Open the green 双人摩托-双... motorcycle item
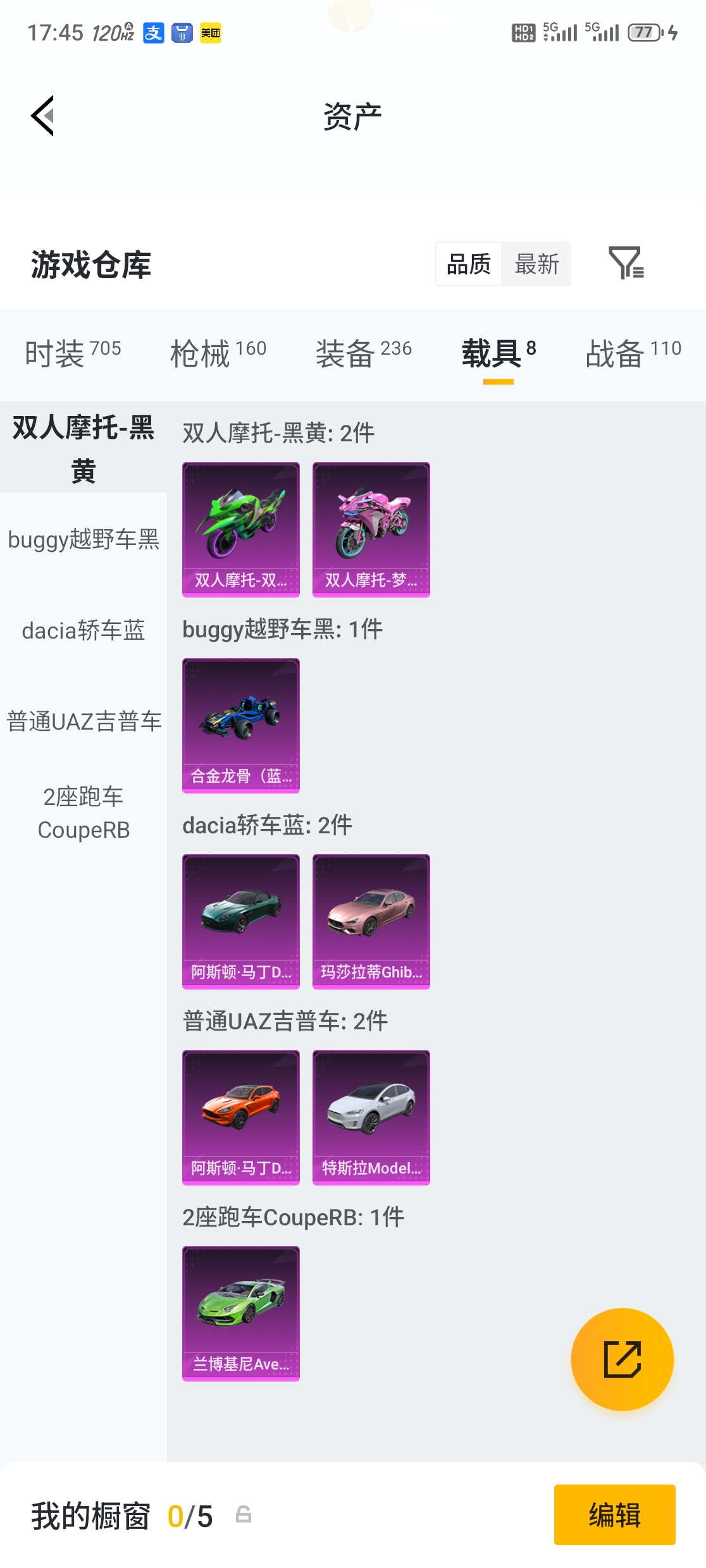 coord(241,529)
